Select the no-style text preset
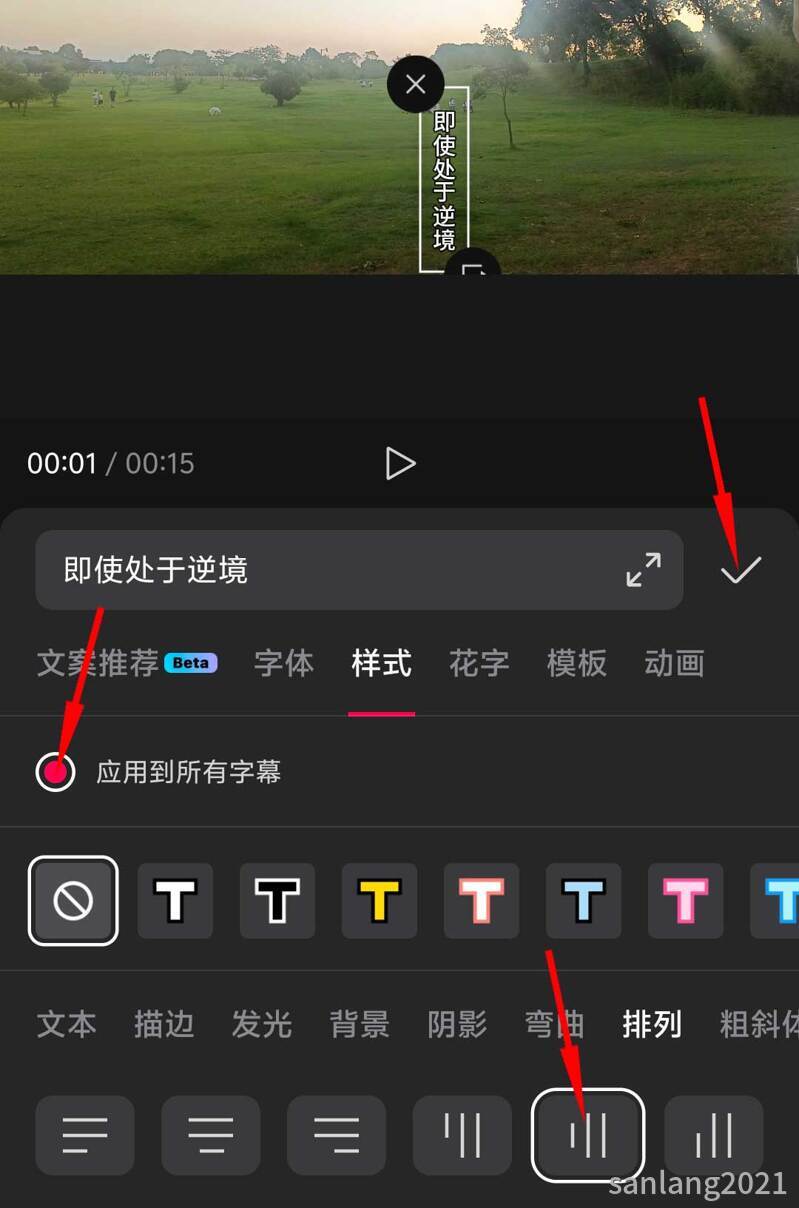Image resolution: width=799 pixels, height=1208 pixels. point(73,901)
